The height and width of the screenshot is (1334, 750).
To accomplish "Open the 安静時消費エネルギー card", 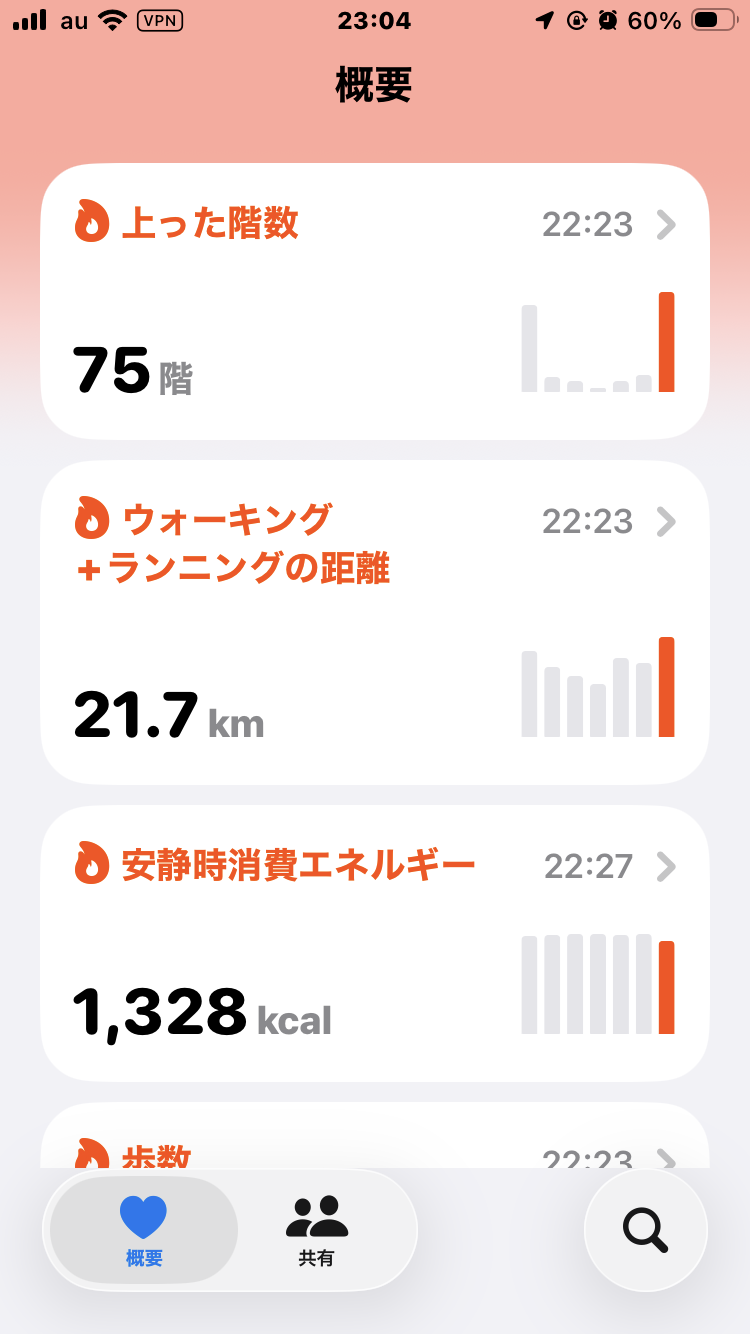I will pyautogui.click(x=375, y=943).
